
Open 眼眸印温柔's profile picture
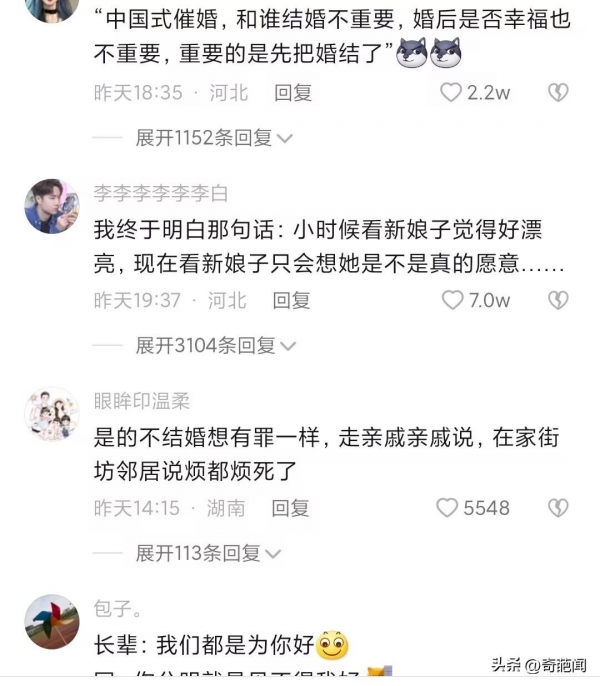(x=51, y=414)
